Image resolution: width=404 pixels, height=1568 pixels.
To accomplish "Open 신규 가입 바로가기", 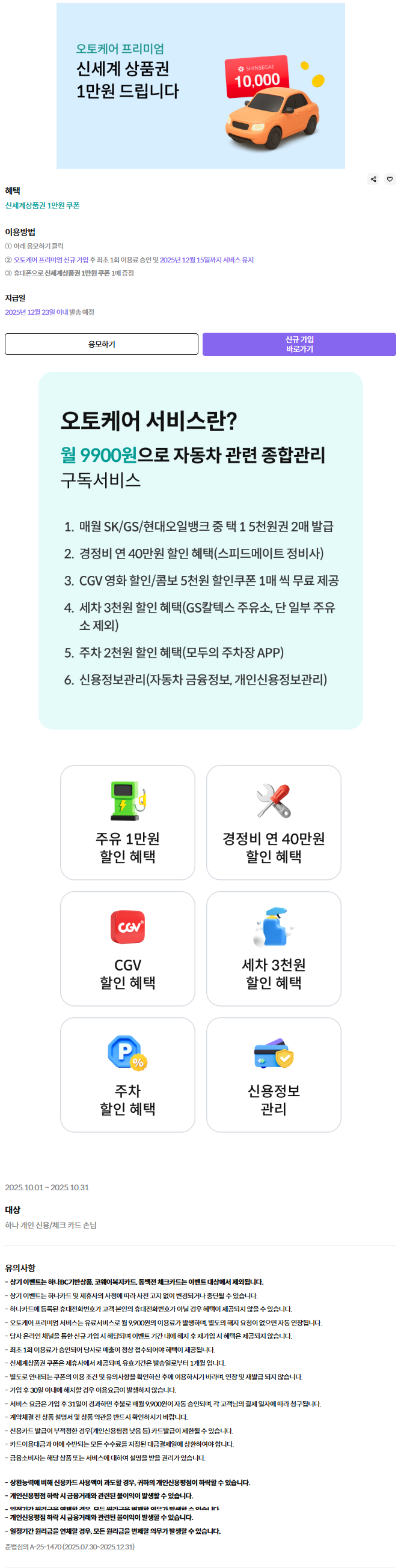I will [299, 344].
